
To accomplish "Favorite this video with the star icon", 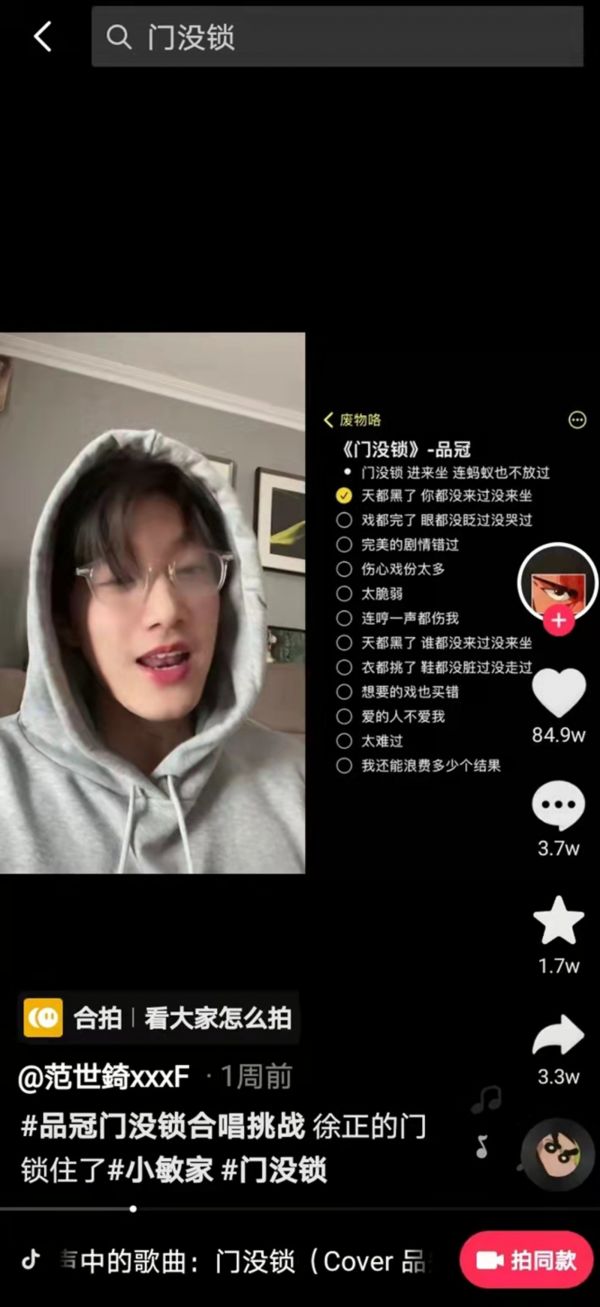I will tap(558, 921).
